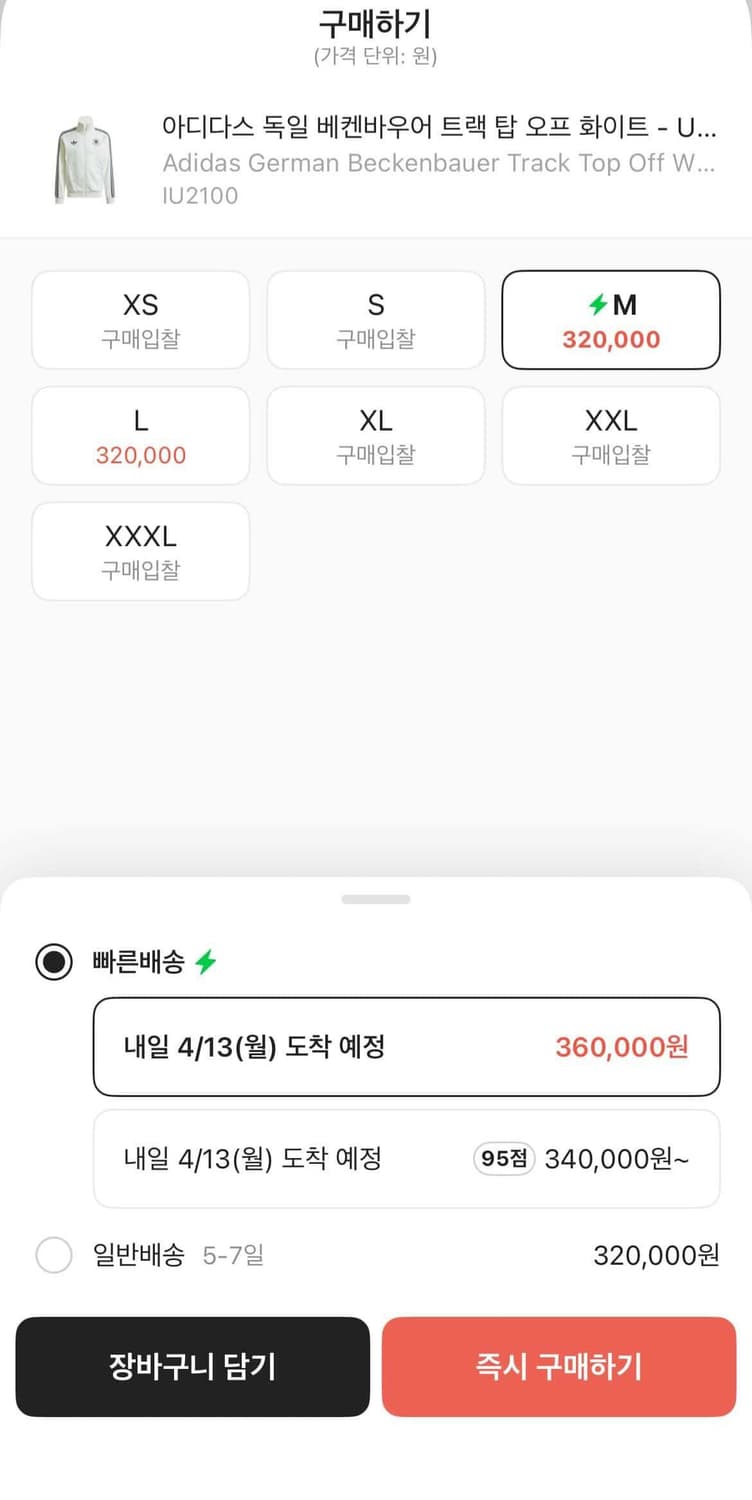
Task: Click 장바구니 담기 to add to cart
Action: [x=192, y=1368]
